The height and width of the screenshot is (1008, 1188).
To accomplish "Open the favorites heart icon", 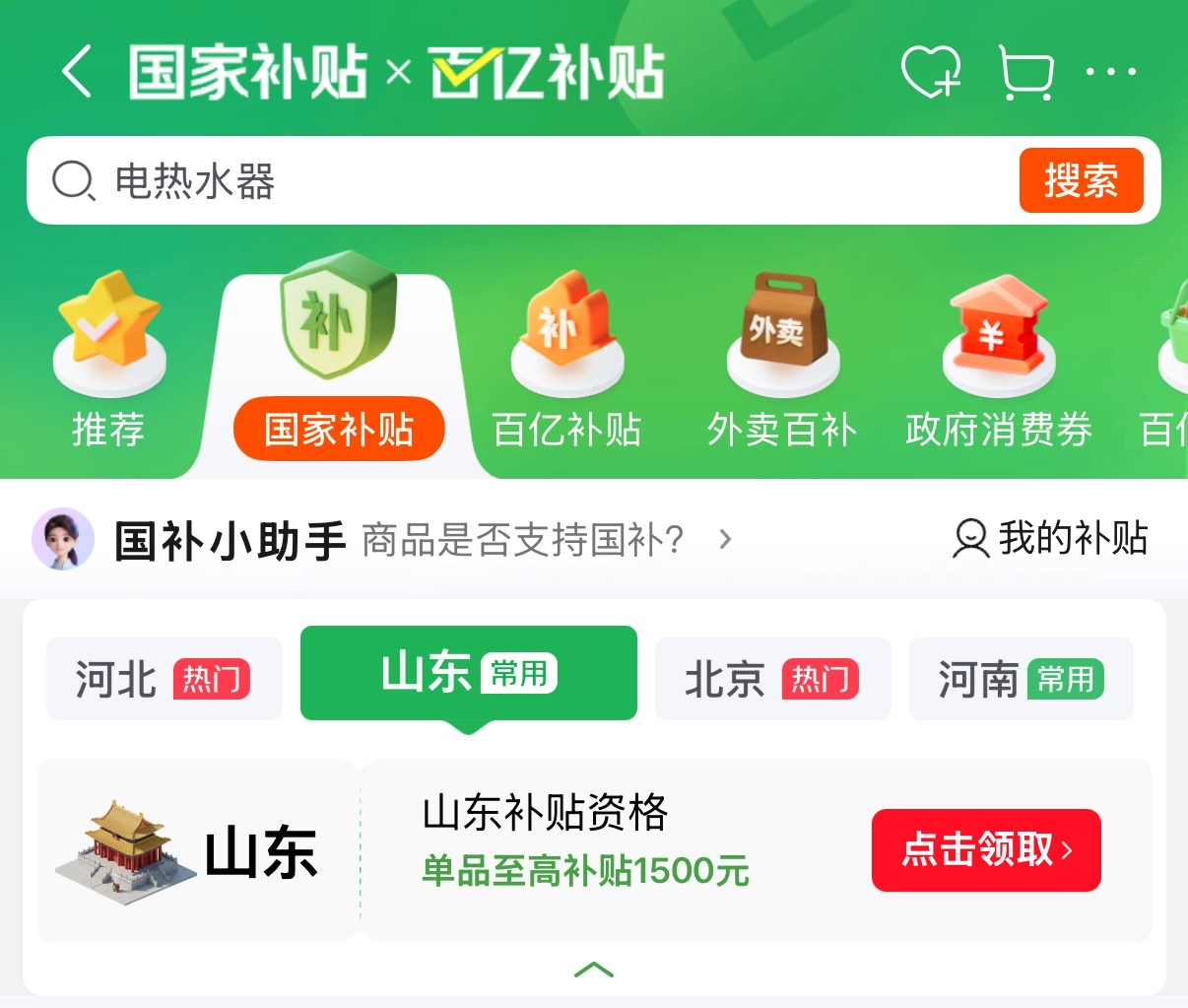I will coord(931,72).
